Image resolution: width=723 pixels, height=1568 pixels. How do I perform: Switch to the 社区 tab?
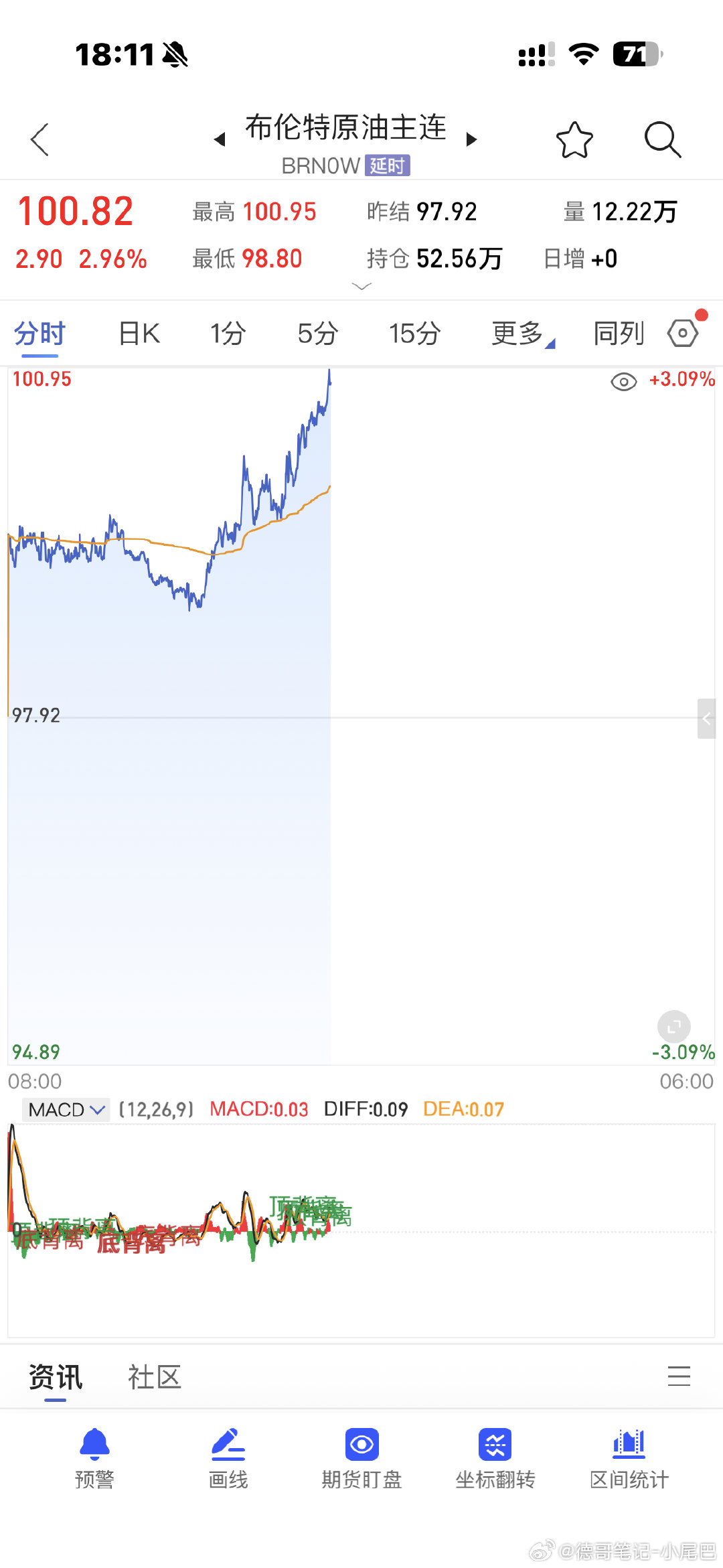coord(155,1377)
